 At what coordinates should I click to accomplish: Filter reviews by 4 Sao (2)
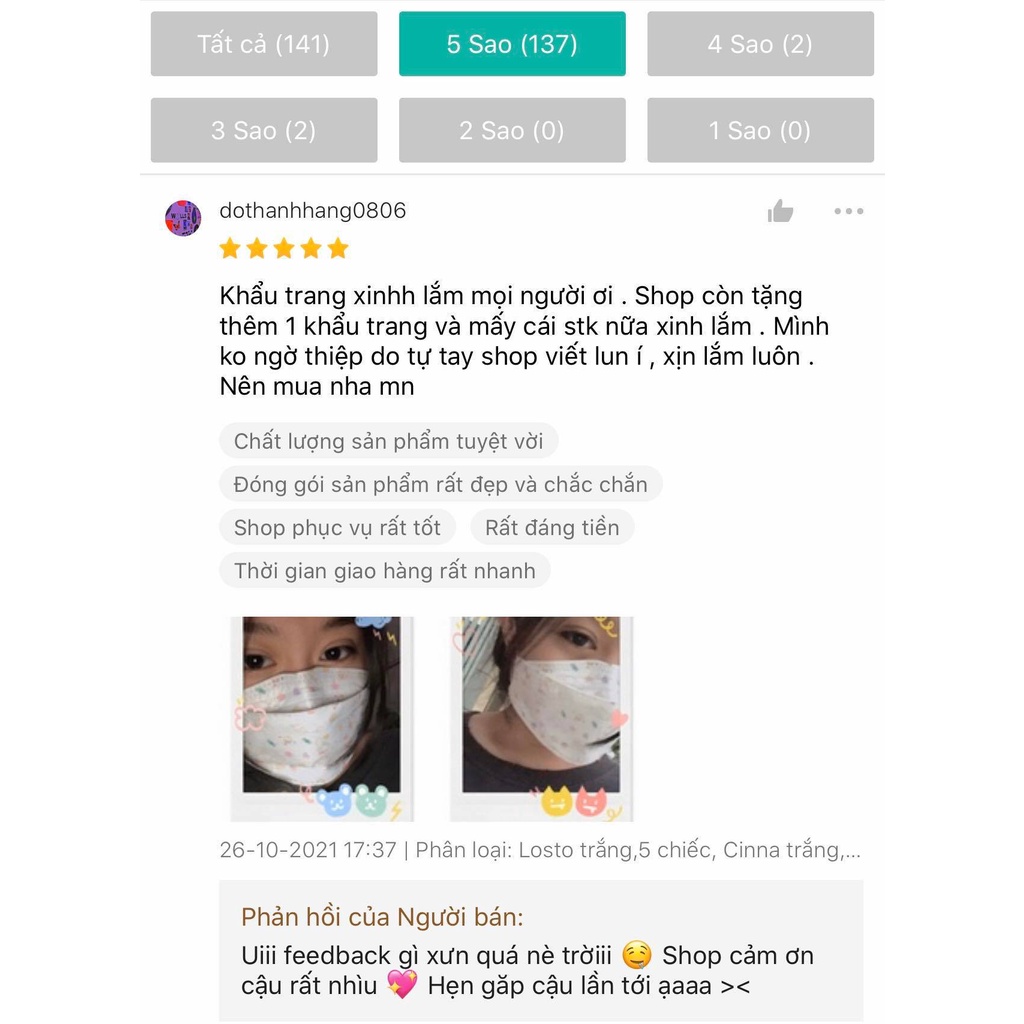click(x=760, y=44)
